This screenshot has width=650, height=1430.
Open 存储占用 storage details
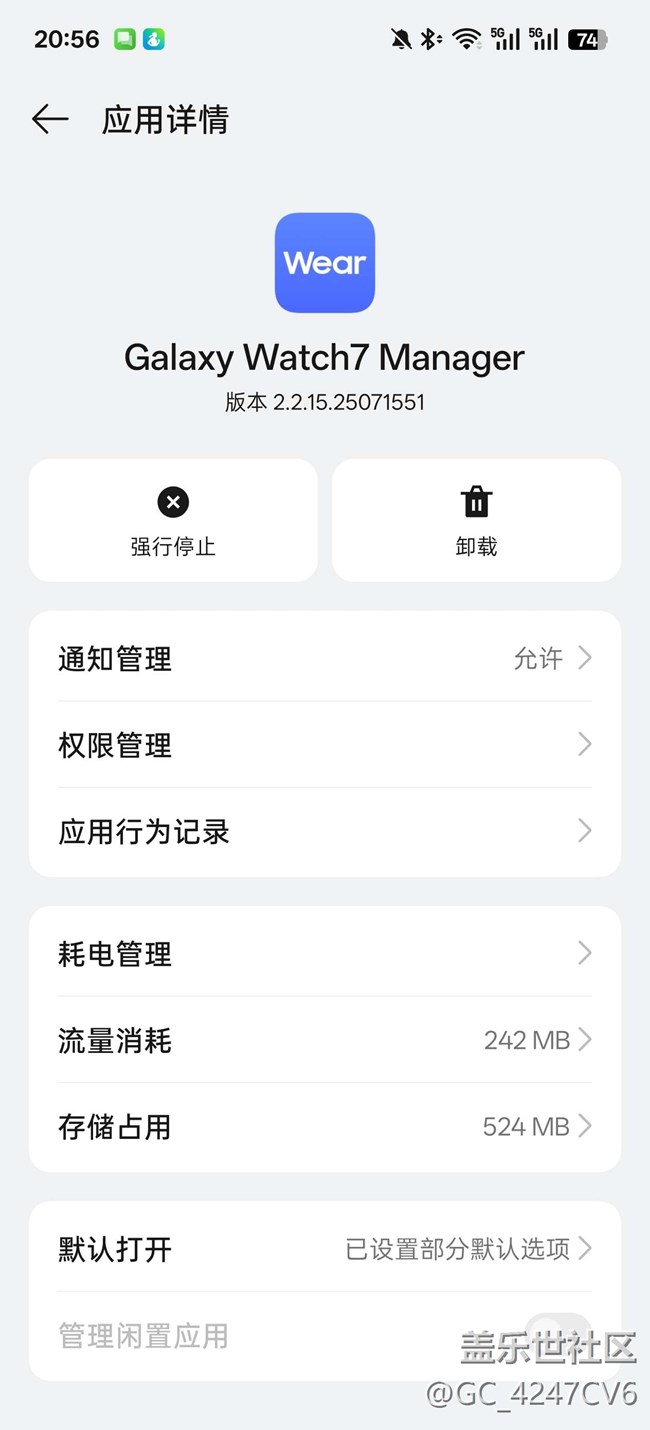(324, 1127)
